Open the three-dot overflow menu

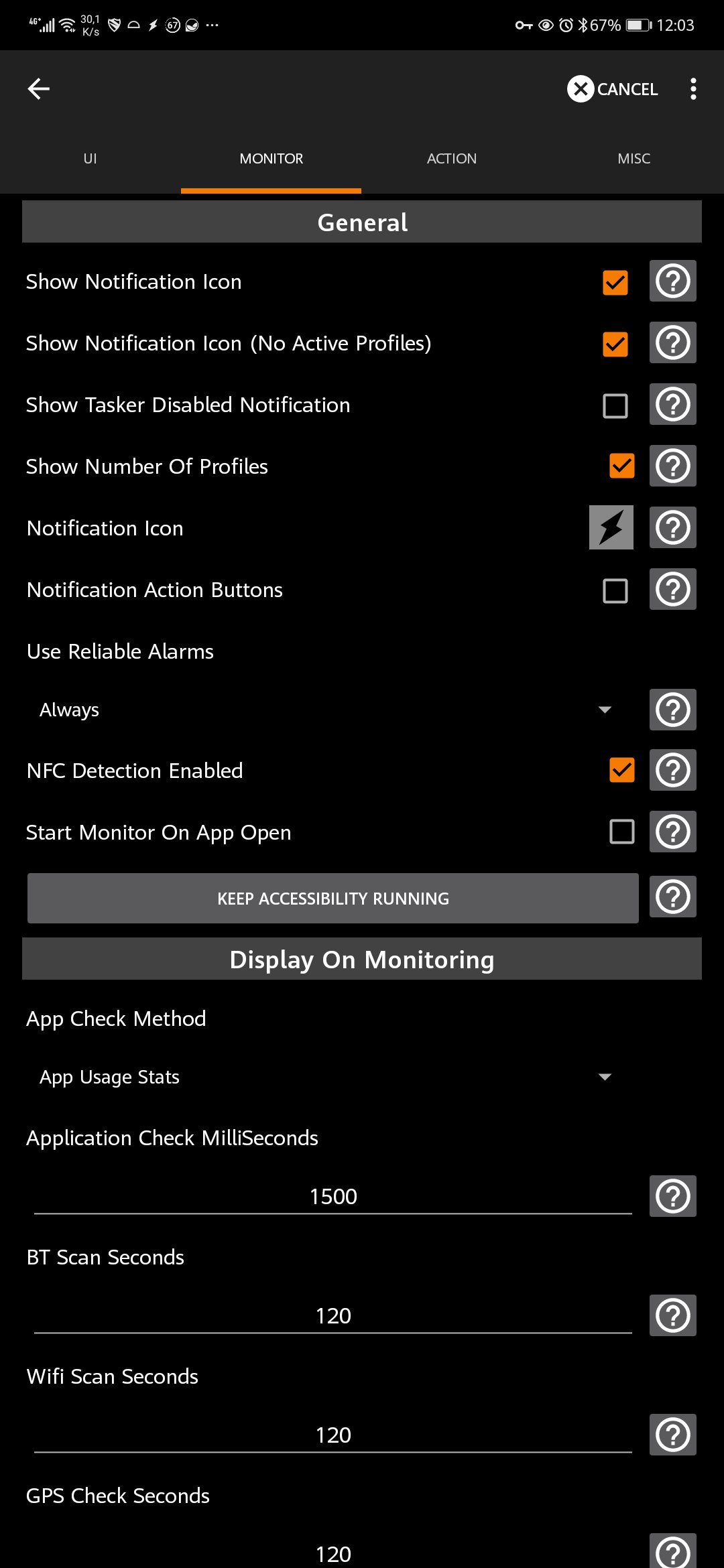point(693,88)
